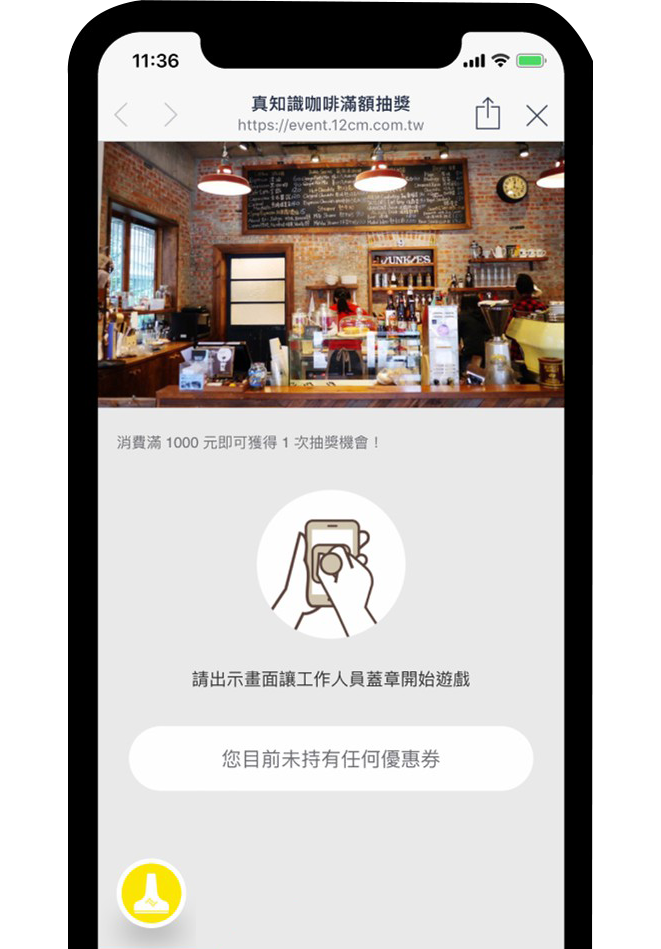Open the yellow stamp floating button

click(x=152, y=893)
